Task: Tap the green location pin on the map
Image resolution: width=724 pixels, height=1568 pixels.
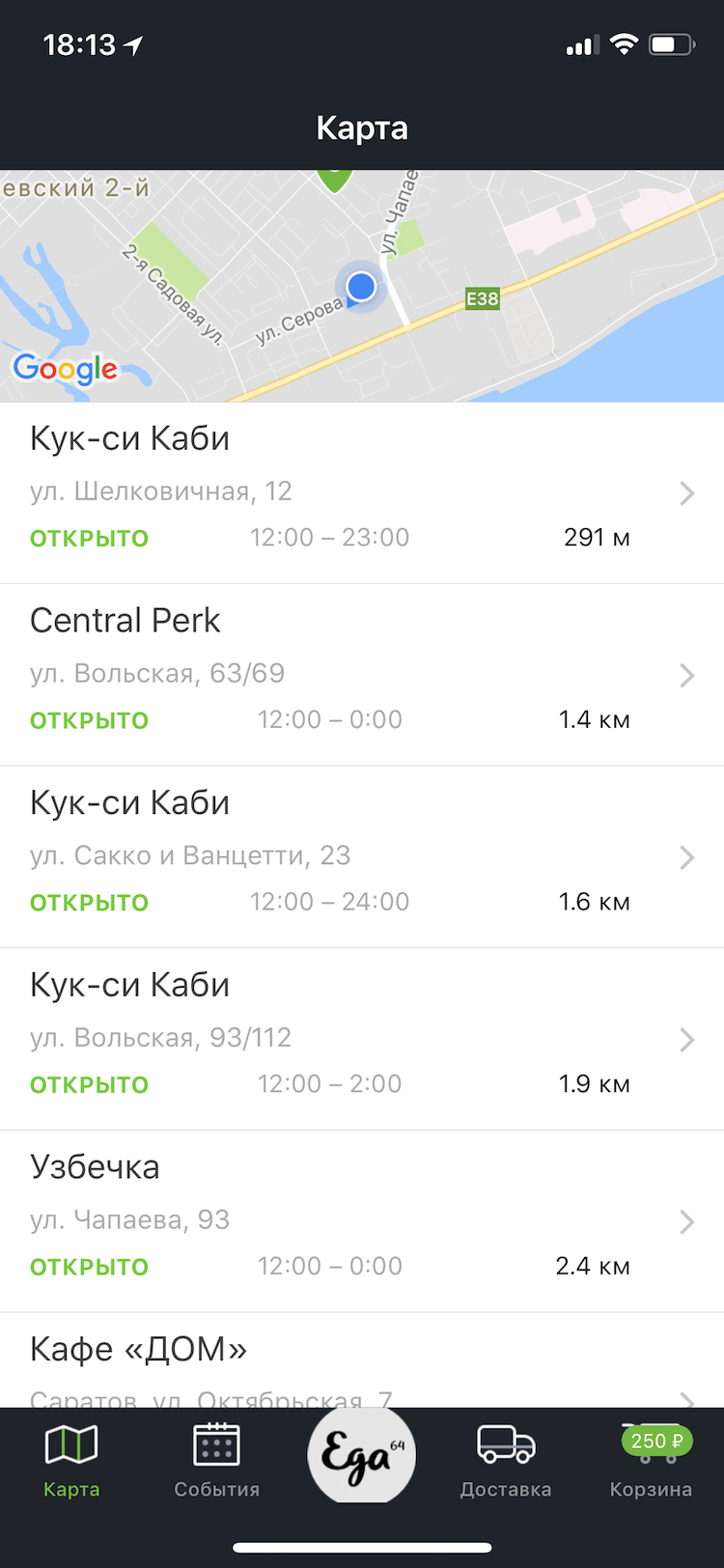Action: click(334, 178)
